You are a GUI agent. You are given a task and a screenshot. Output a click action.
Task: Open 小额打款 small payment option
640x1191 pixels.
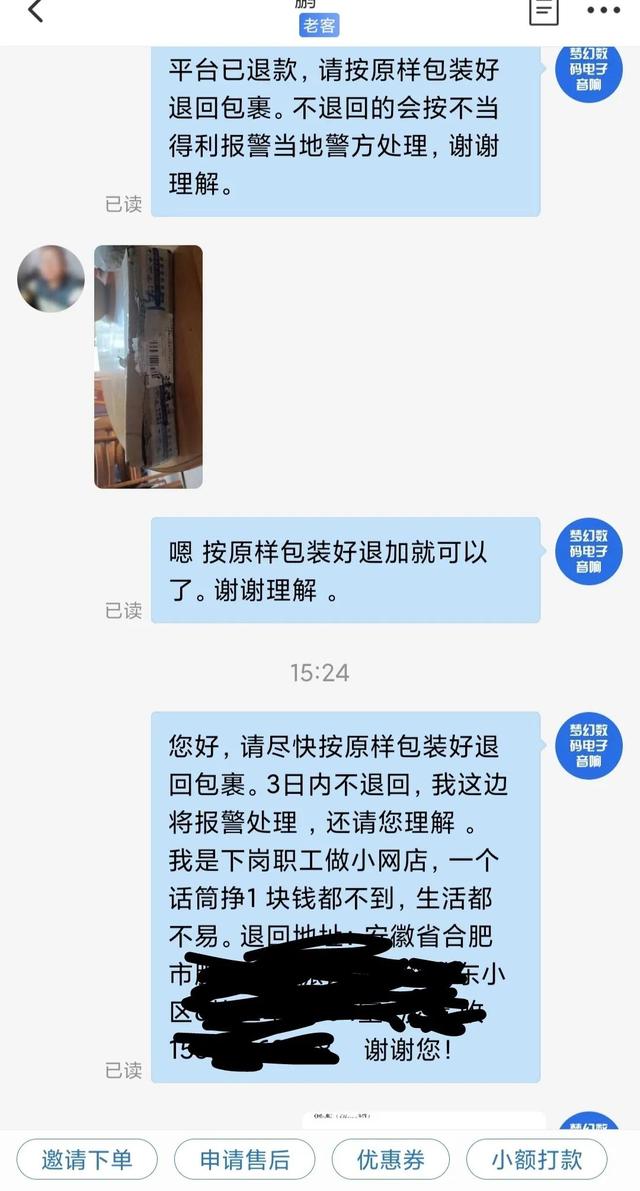point(537,1159)
